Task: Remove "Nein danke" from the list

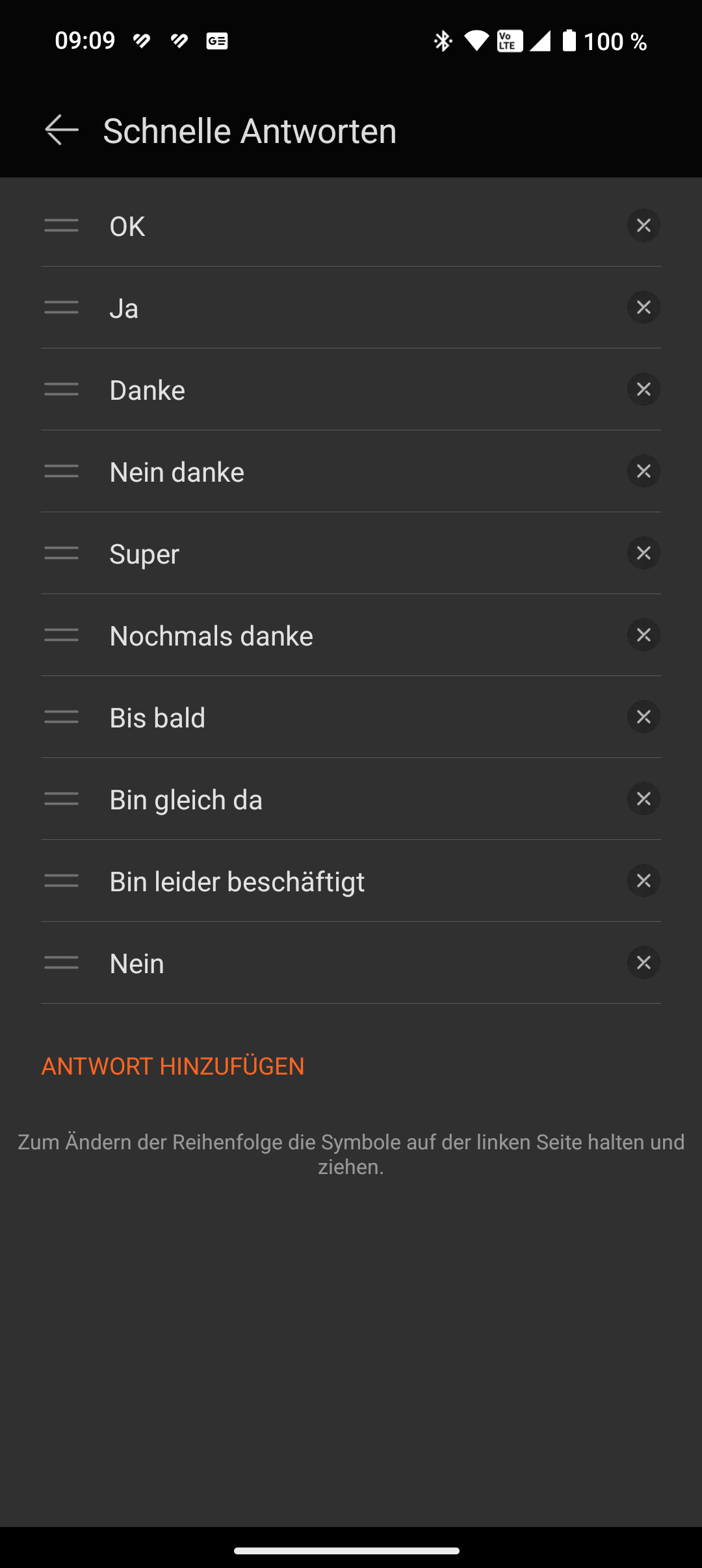Action: pos(643,471)
